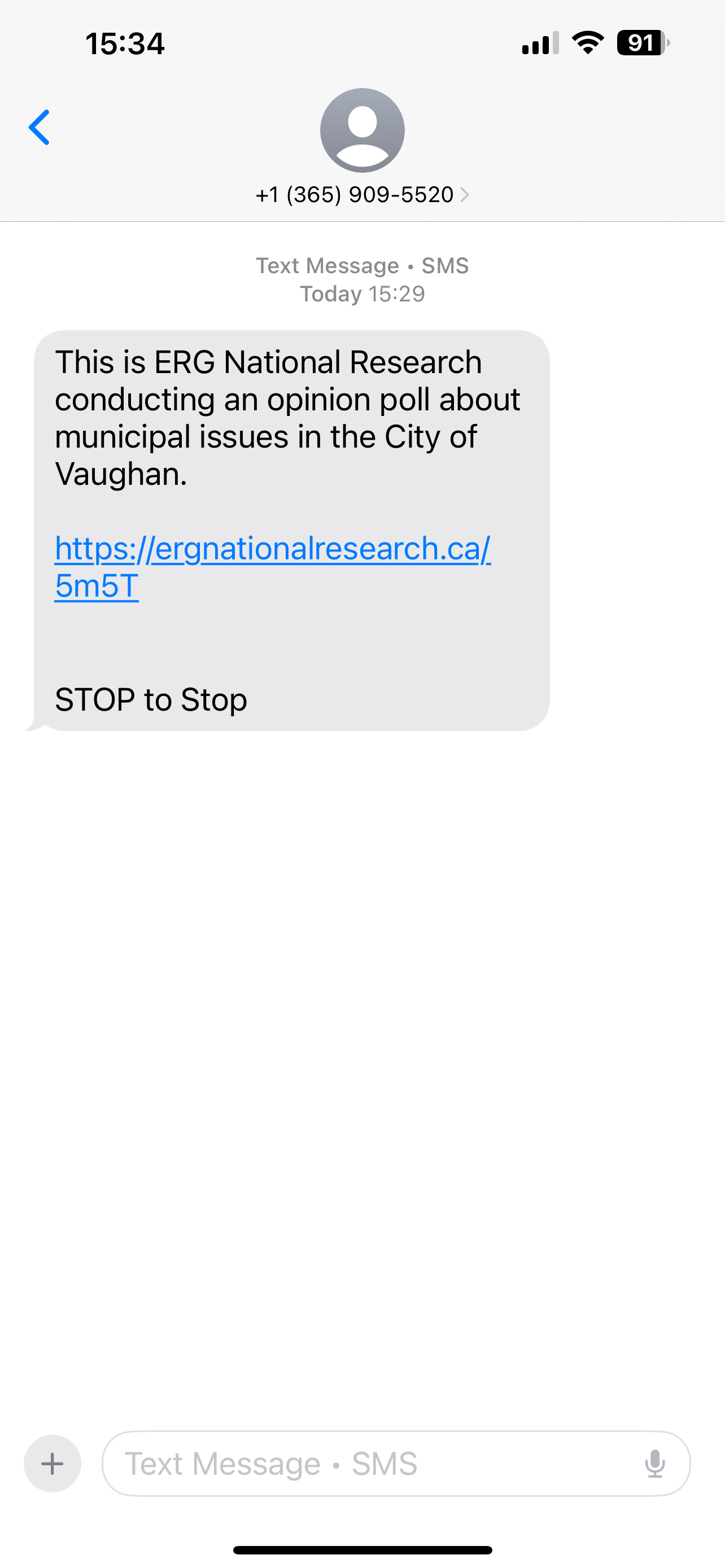The width and height of the screenshot is (725, 1568).
Task: Open contact details for +1 (365) 909-5520
Action: (362, 195)
